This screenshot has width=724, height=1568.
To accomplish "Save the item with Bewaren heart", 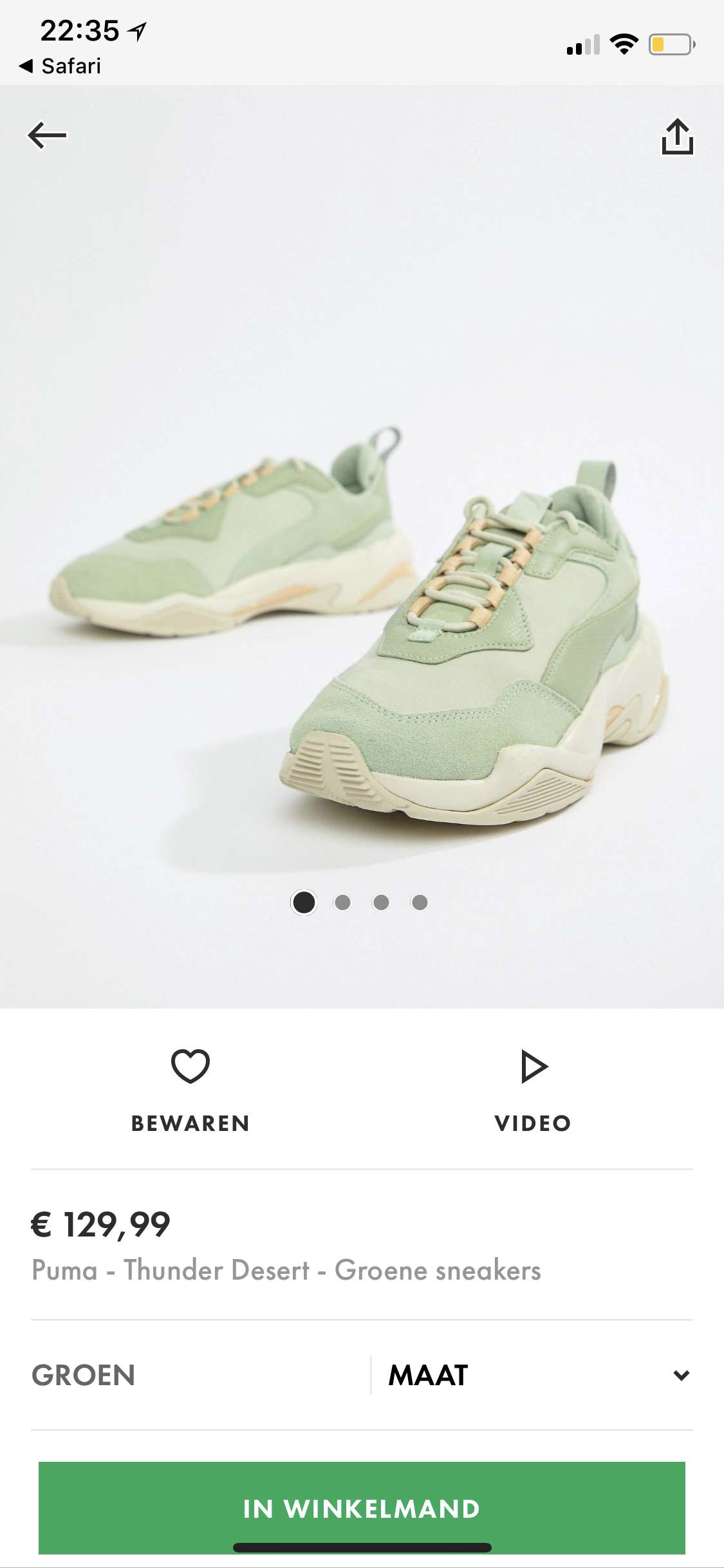I will [190, 1090].
